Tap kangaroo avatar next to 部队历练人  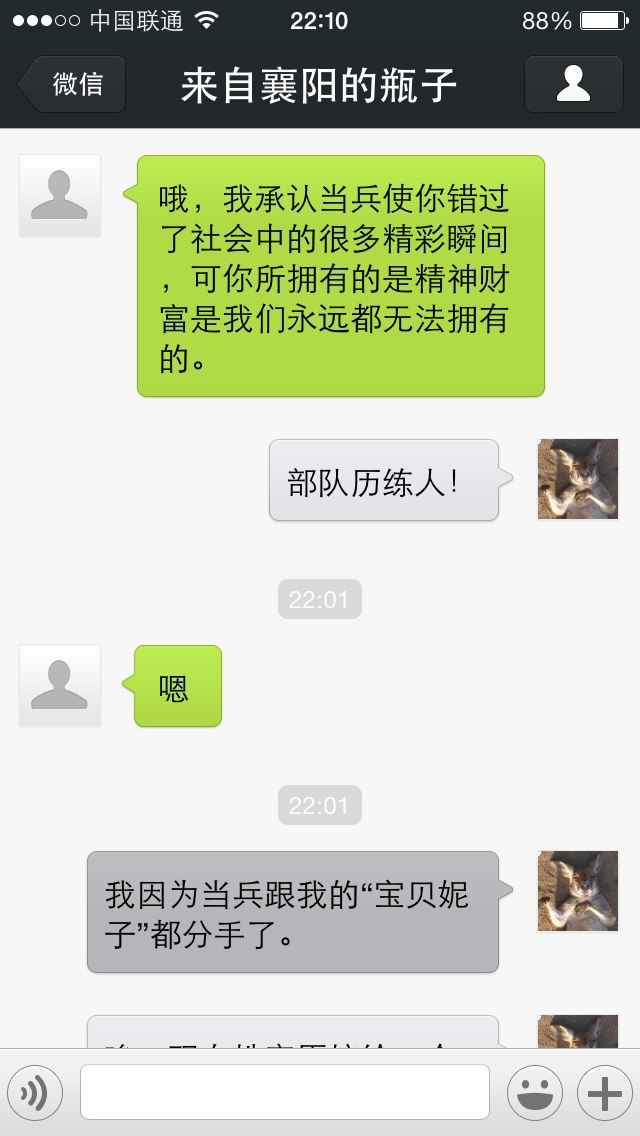click(578, 479)
